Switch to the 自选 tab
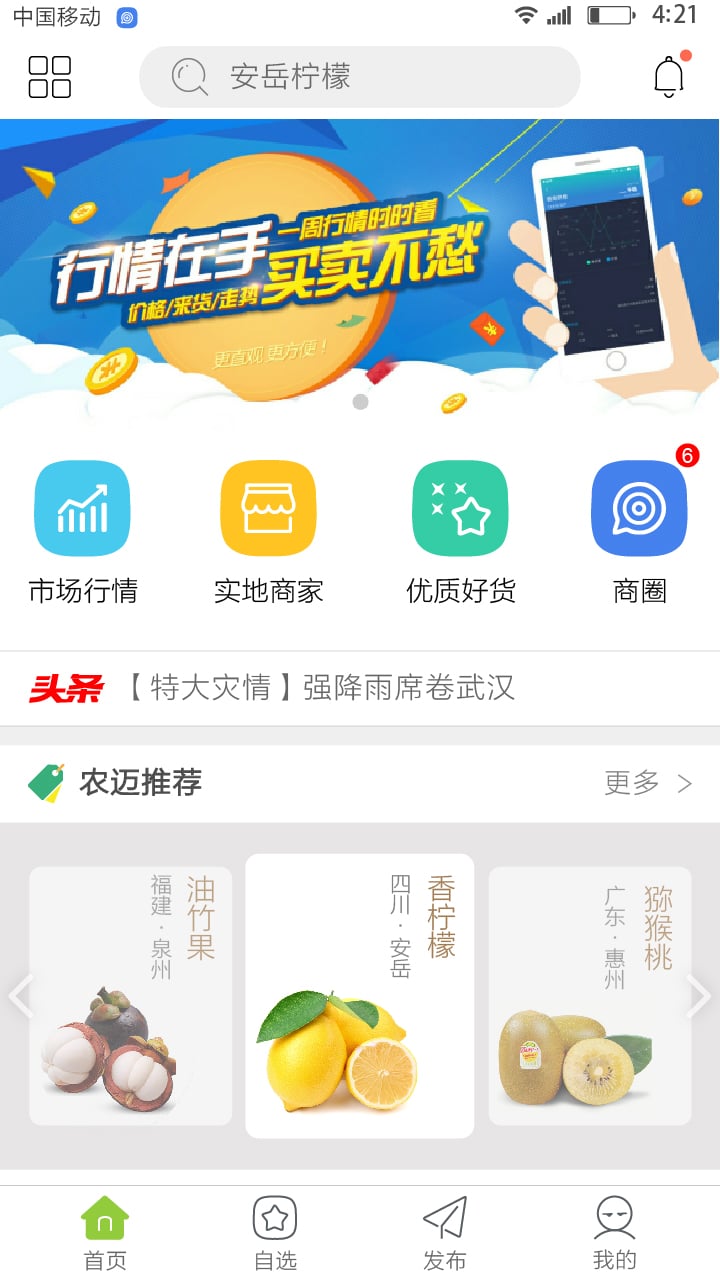Screen dimensions: 720x1280 (275, 1234)
